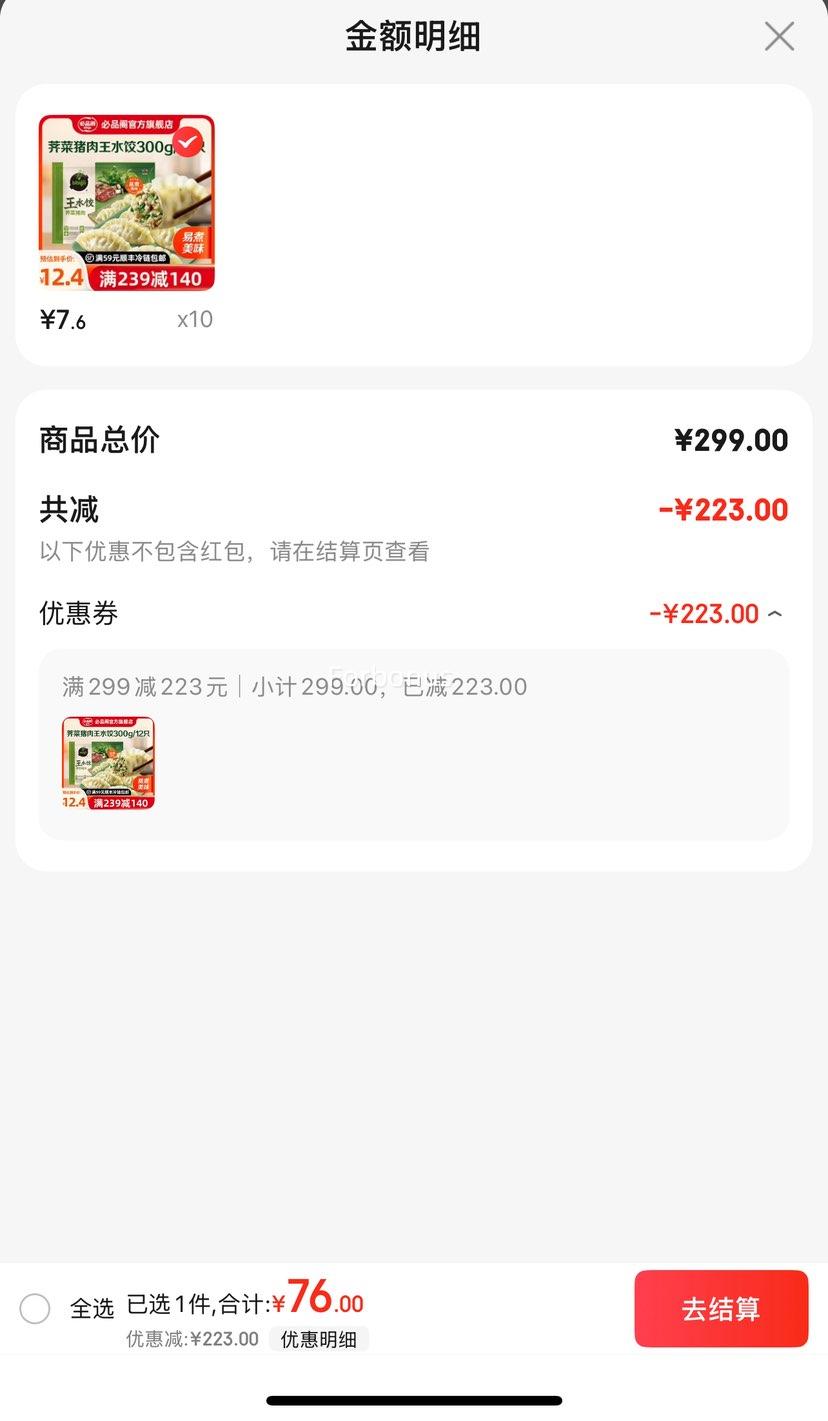This screenshot has width=828, height=1421.
Task: Close the 金额明细 amount detail sheet
Action: pos(779,36)
